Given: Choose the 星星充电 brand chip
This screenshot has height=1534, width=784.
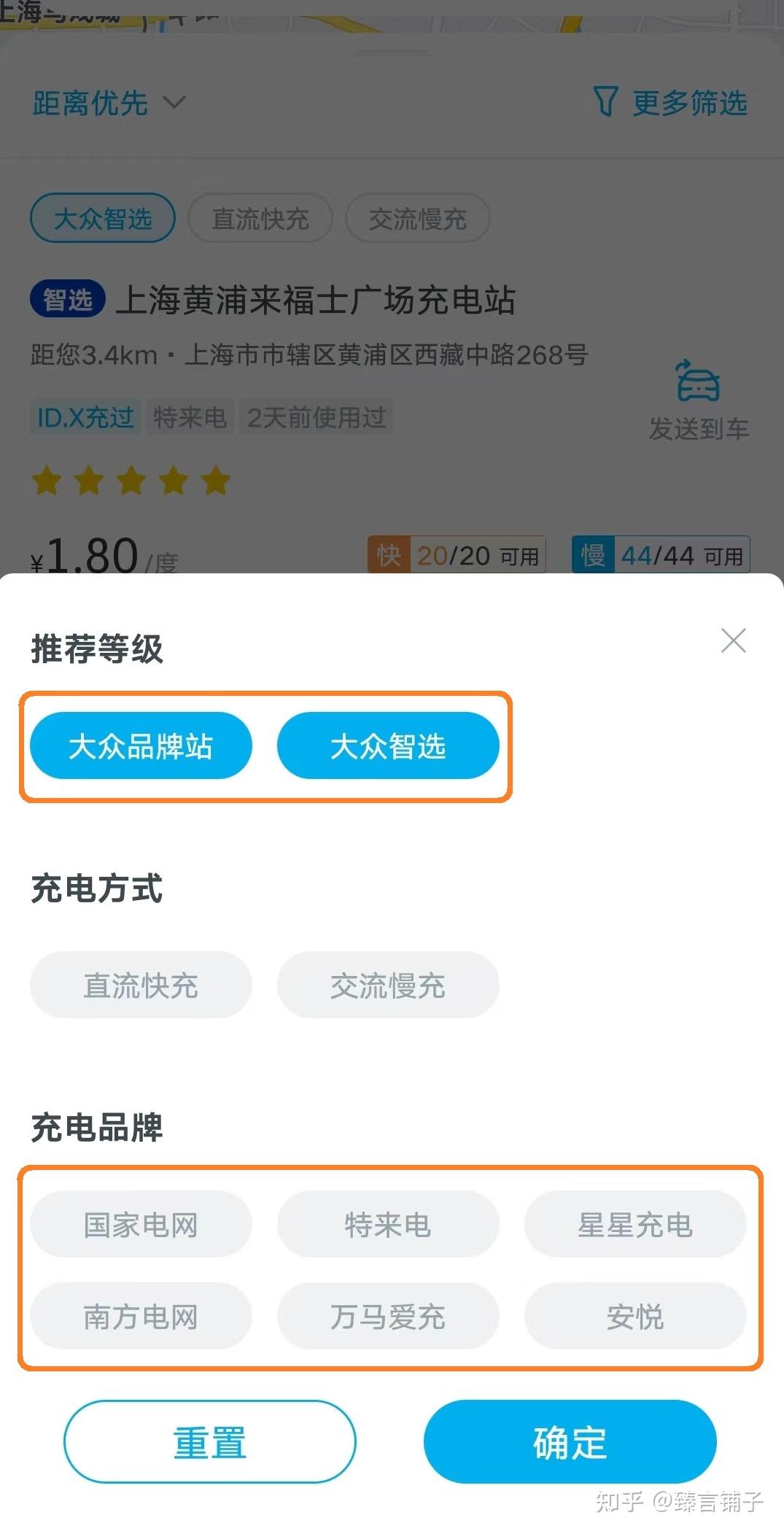Looking at the screenshot, I should [635, 1224].
